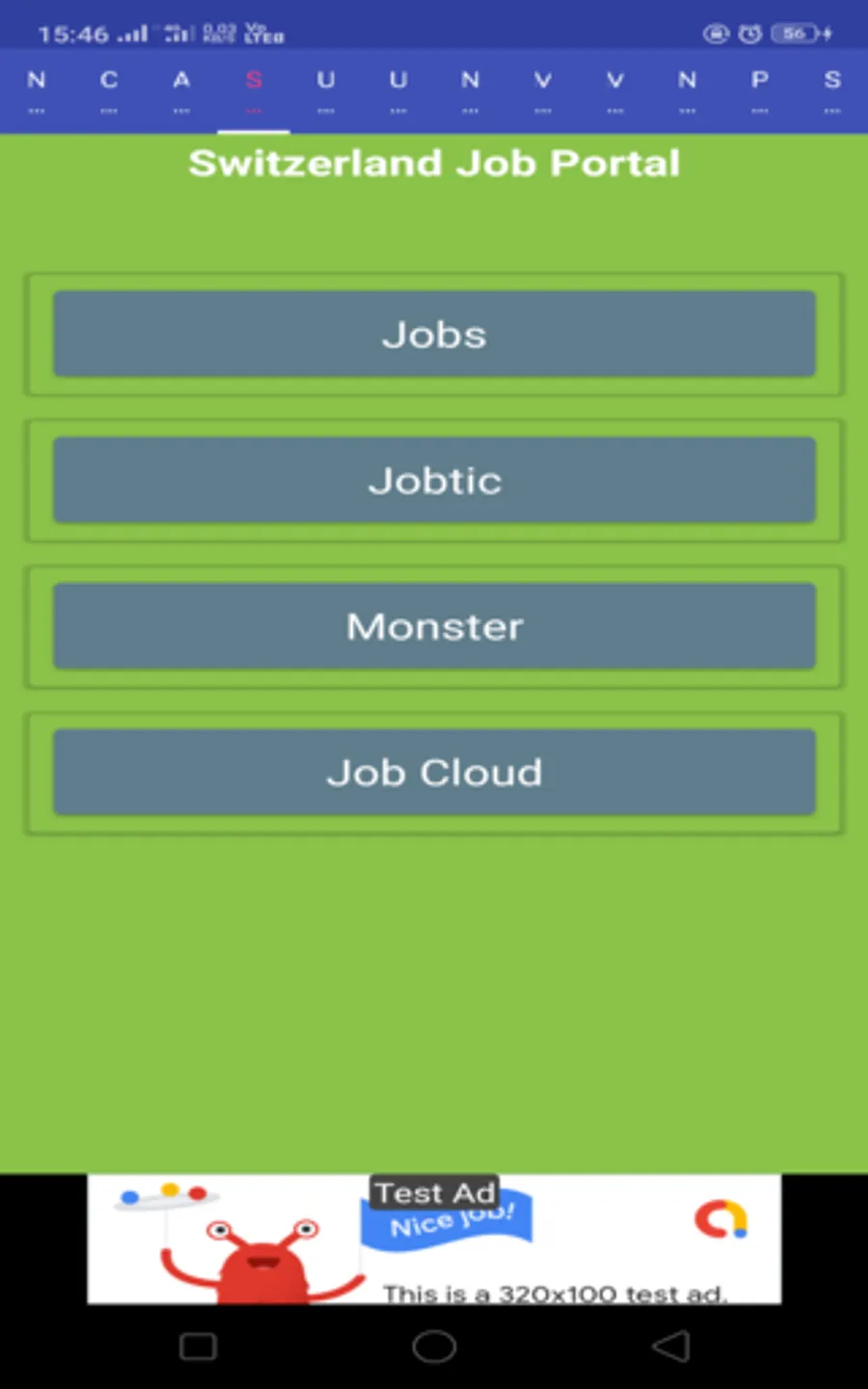Go to the home screen
The height and width of the screenshot is (1389, 868).
click(x=434, y=1347)
